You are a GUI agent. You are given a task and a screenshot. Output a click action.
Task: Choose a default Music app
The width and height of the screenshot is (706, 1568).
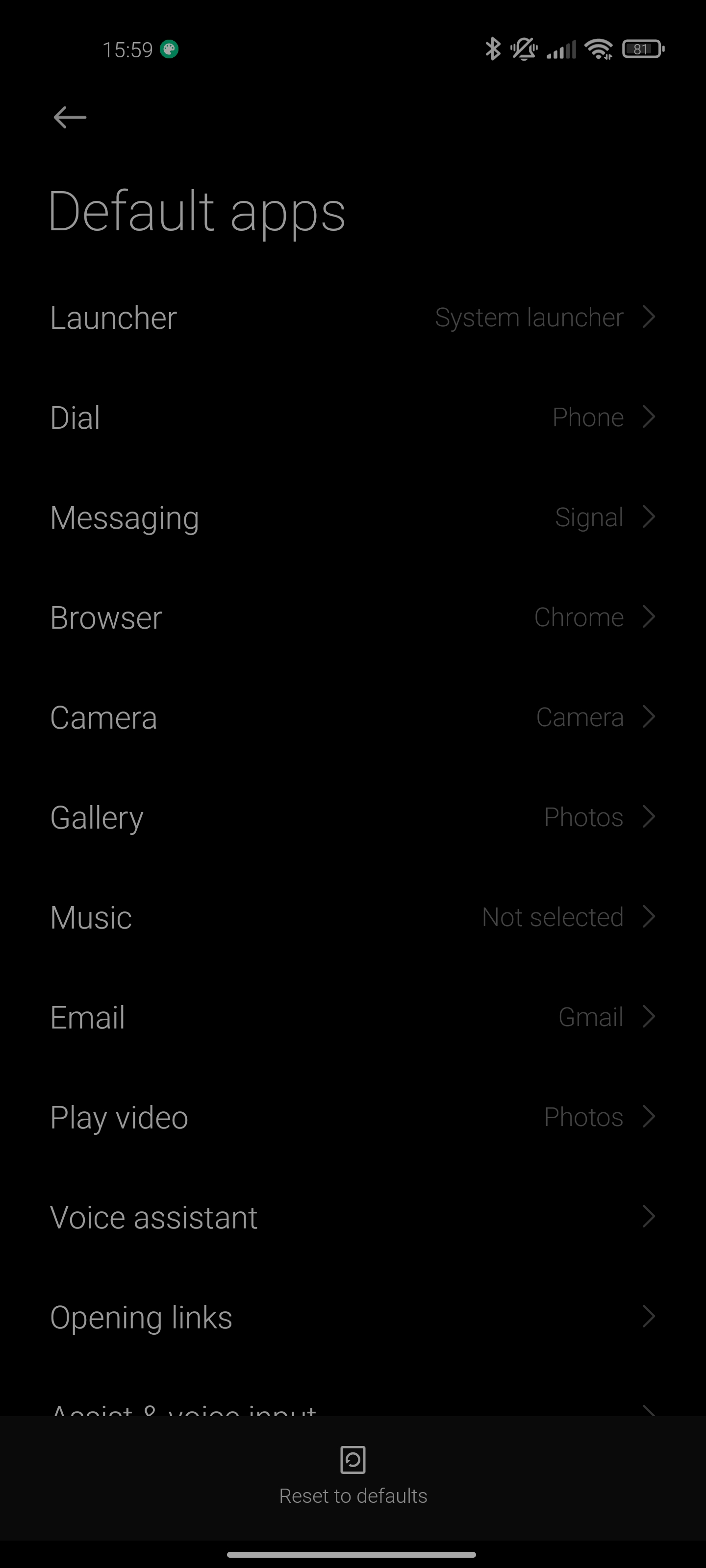click(x=353, y=917)
